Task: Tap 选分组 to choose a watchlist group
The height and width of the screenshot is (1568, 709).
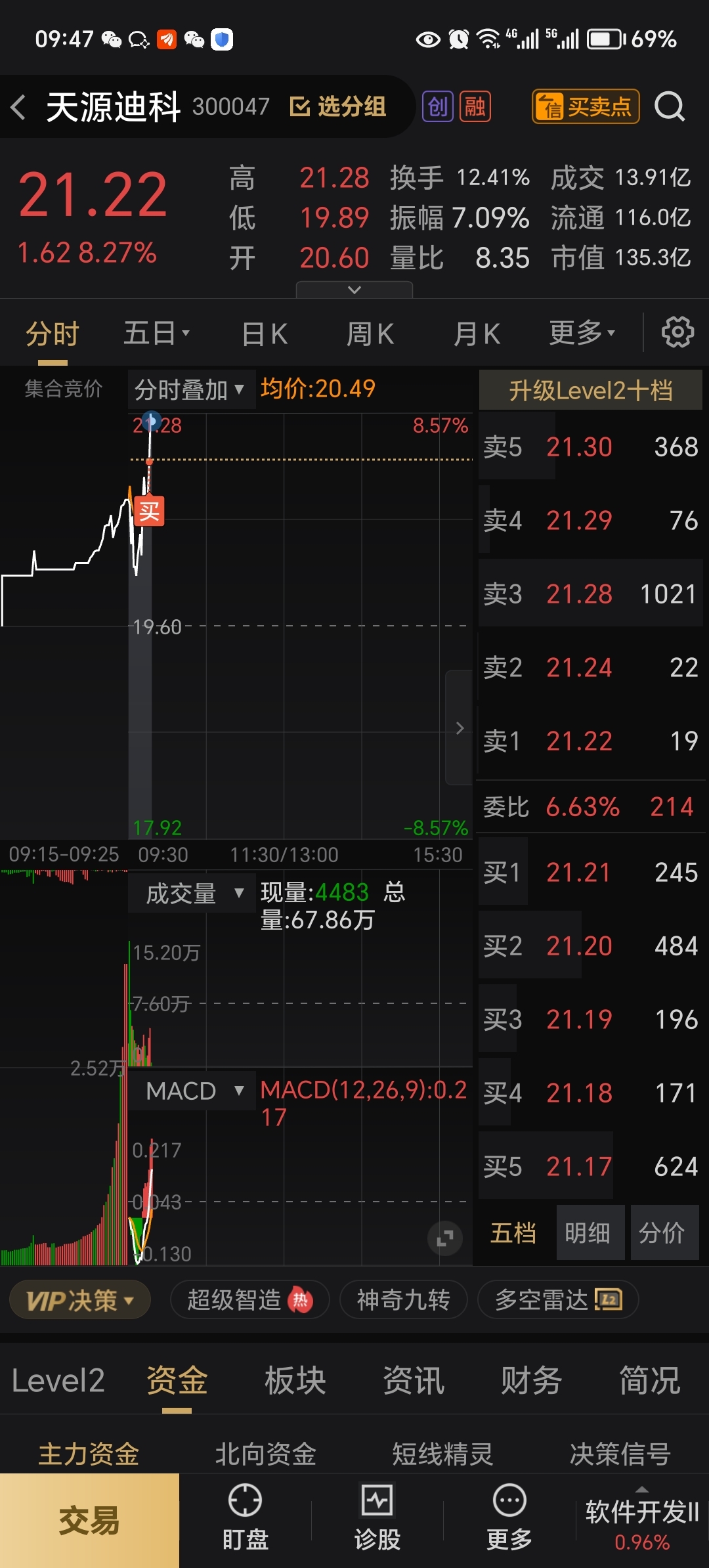Action: click(x=337, y=106)
